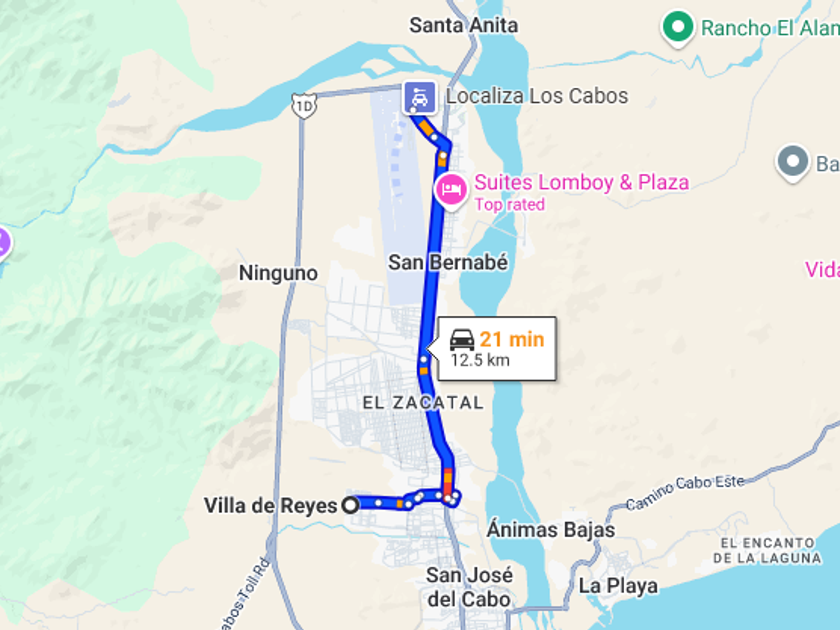
Task: Open the green Rancho El Alan place pin
Action: [x=678, y=28]
